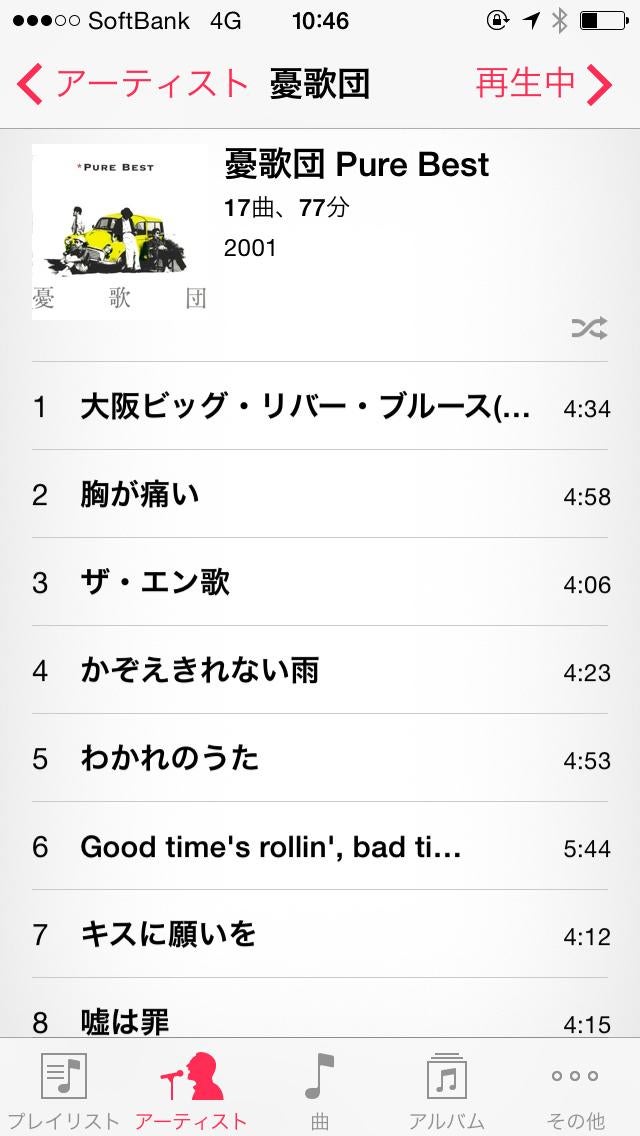Shuffle the album tracks
The image size is (640, 1136).
[589, 327]
